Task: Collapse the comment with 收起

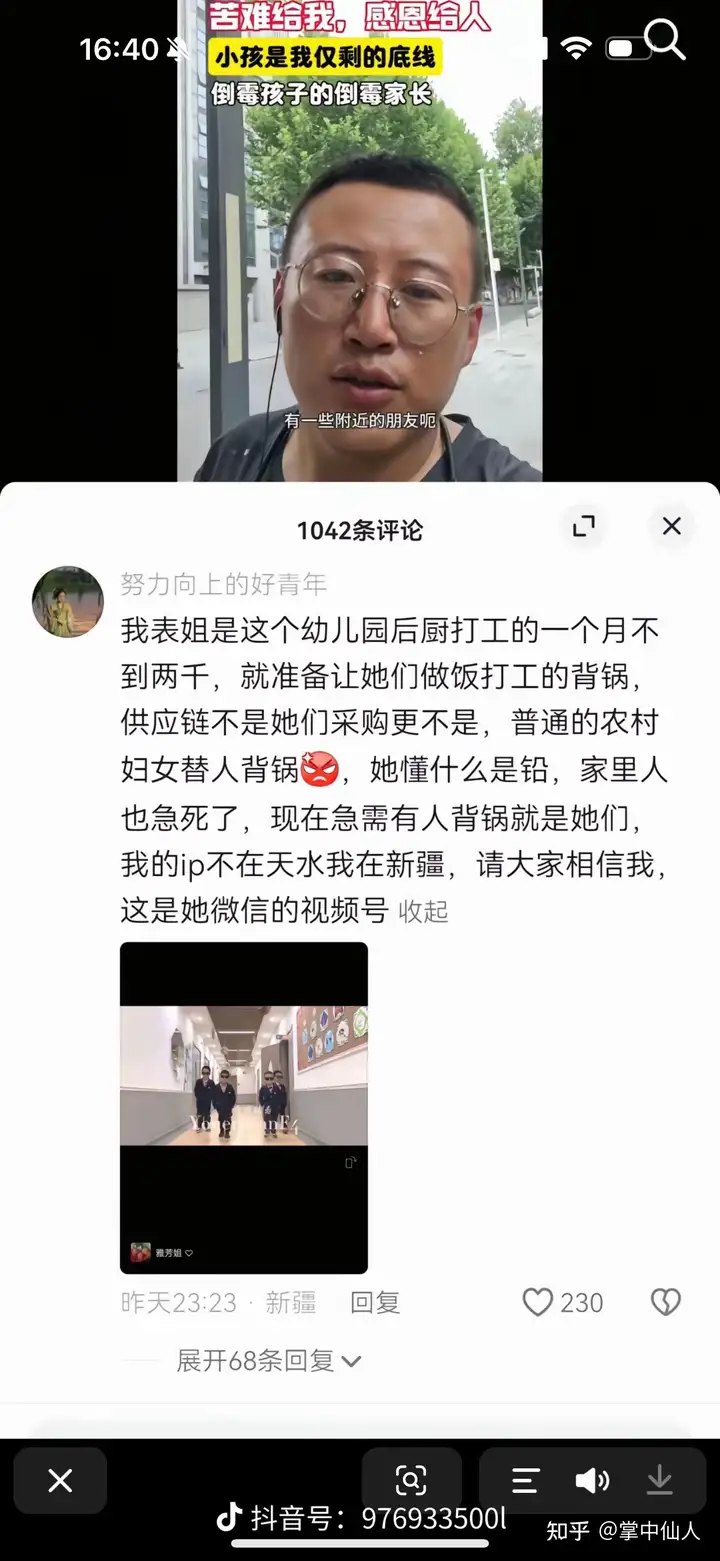Action: [x=423, y=911]
